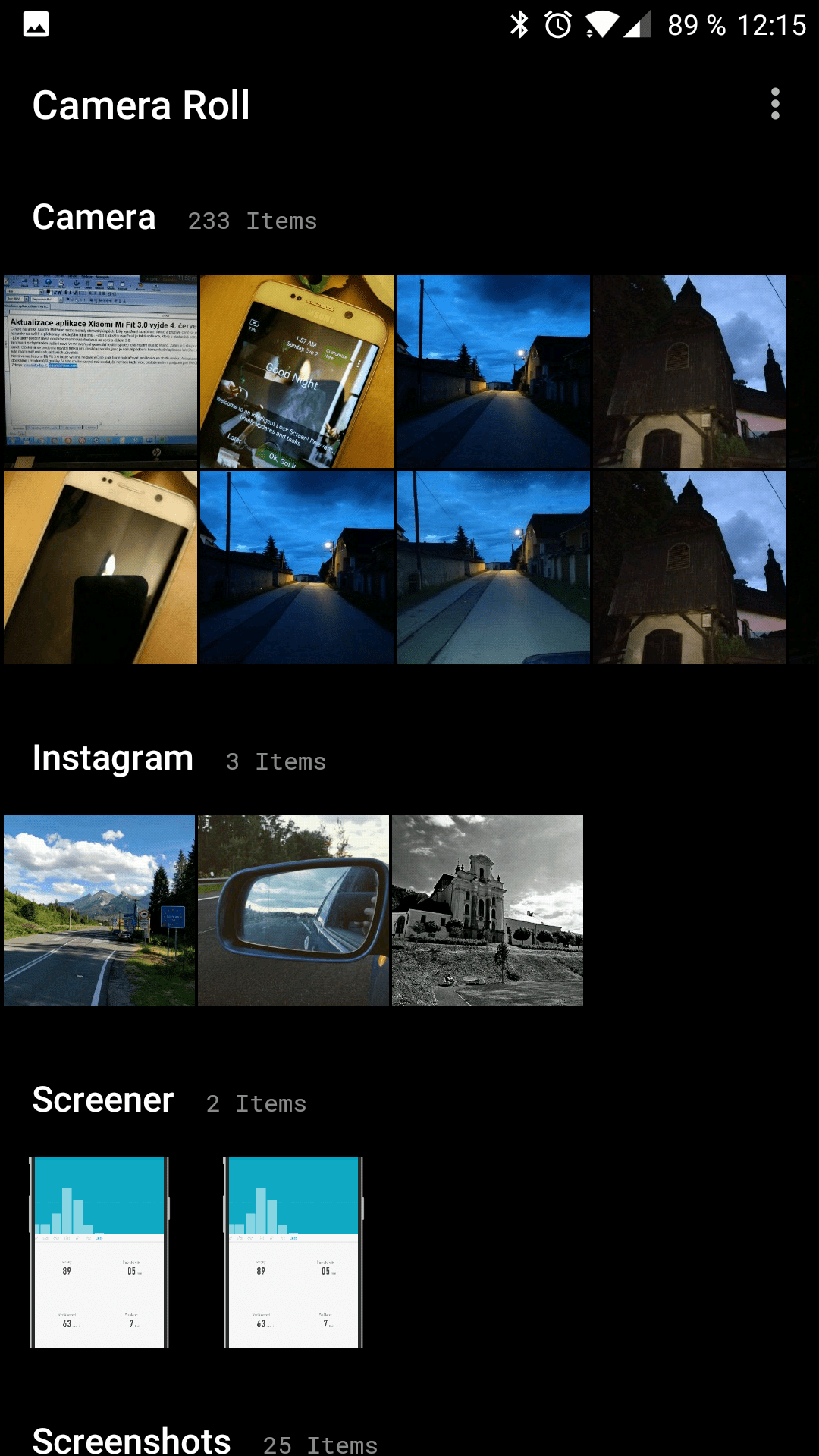View the black-and-white church photo

pyautogui.click(x=488, y=911)
